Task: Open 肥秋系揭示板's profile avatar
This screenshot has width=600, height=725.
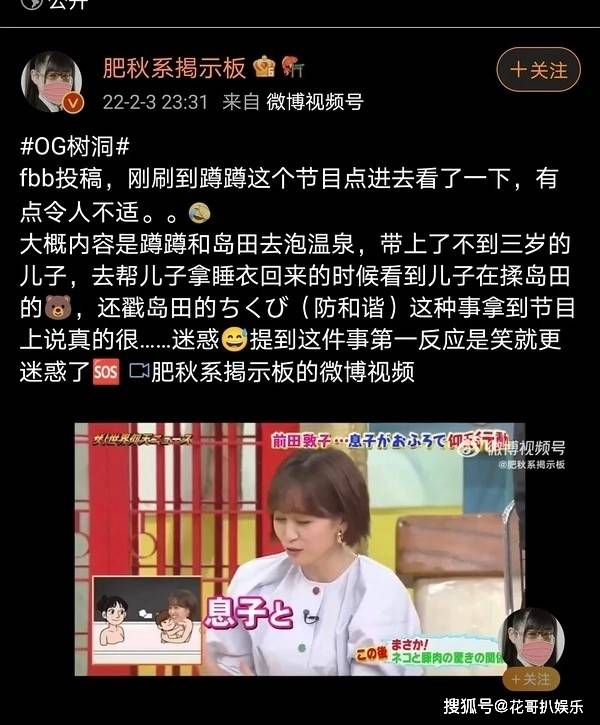Action: coord(52,81)
